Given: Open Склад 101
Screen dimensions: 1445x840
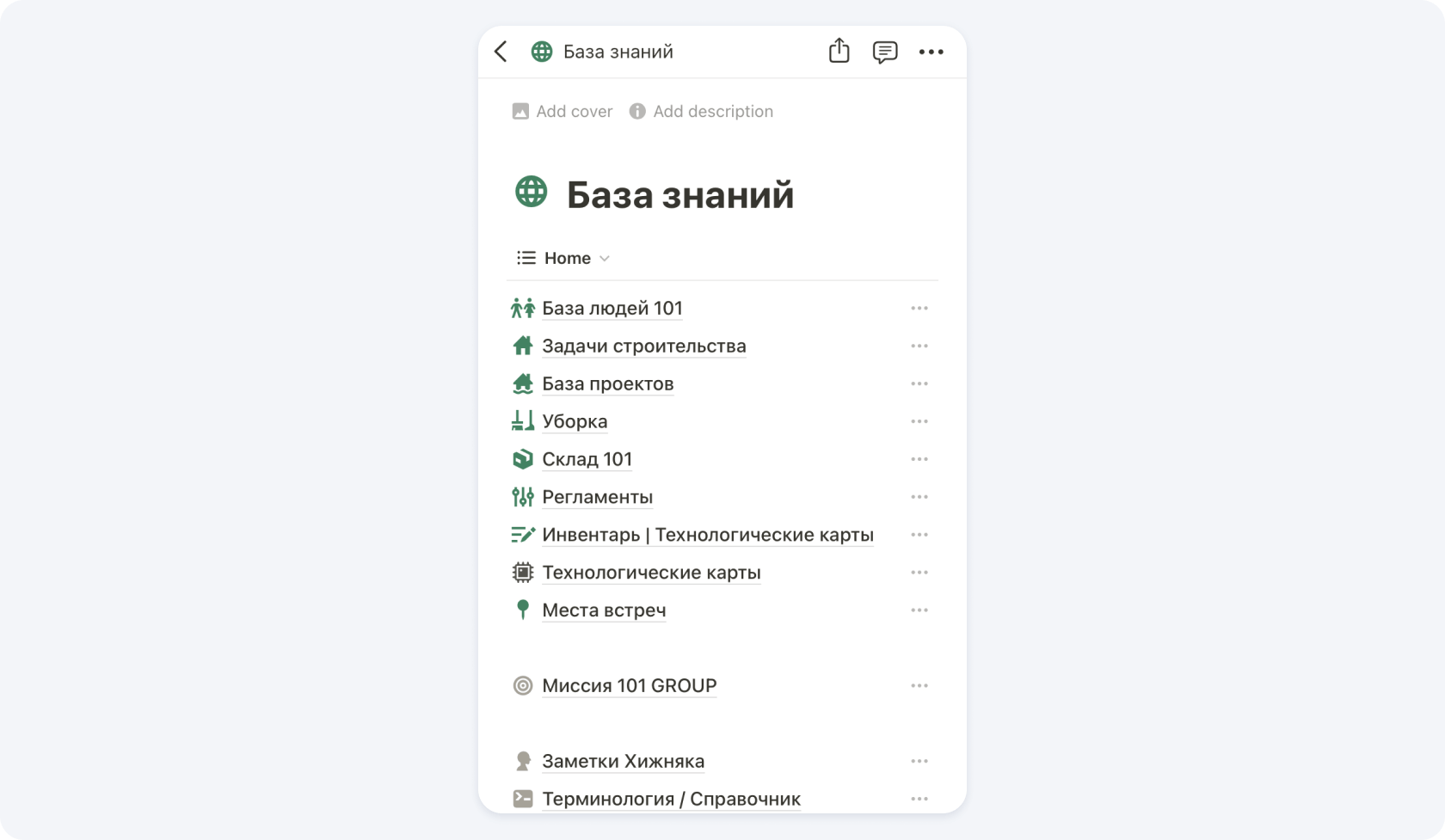Looking at the screenshot, I should [x=587, y=459].
